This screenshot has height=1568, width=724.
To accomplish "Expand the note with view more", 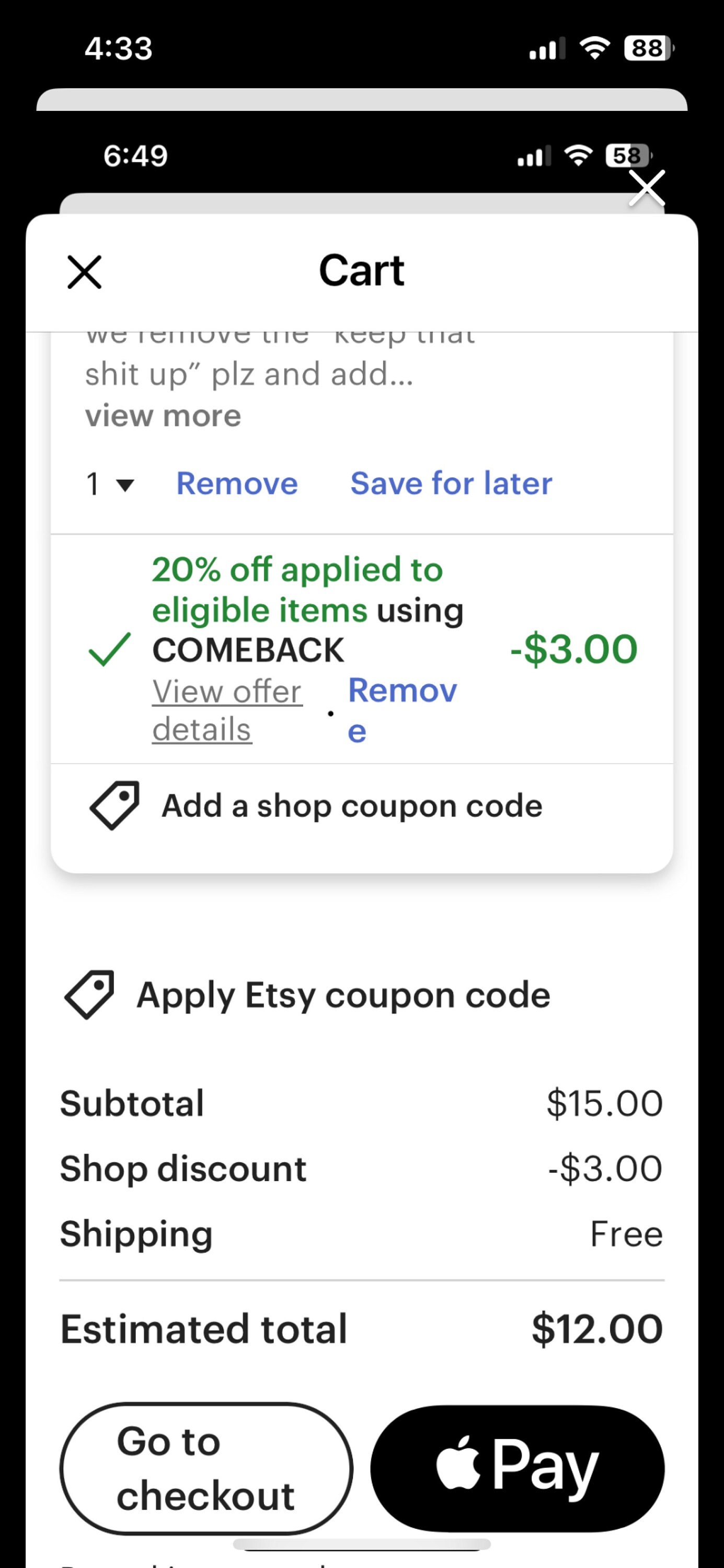I will [163, 417].
